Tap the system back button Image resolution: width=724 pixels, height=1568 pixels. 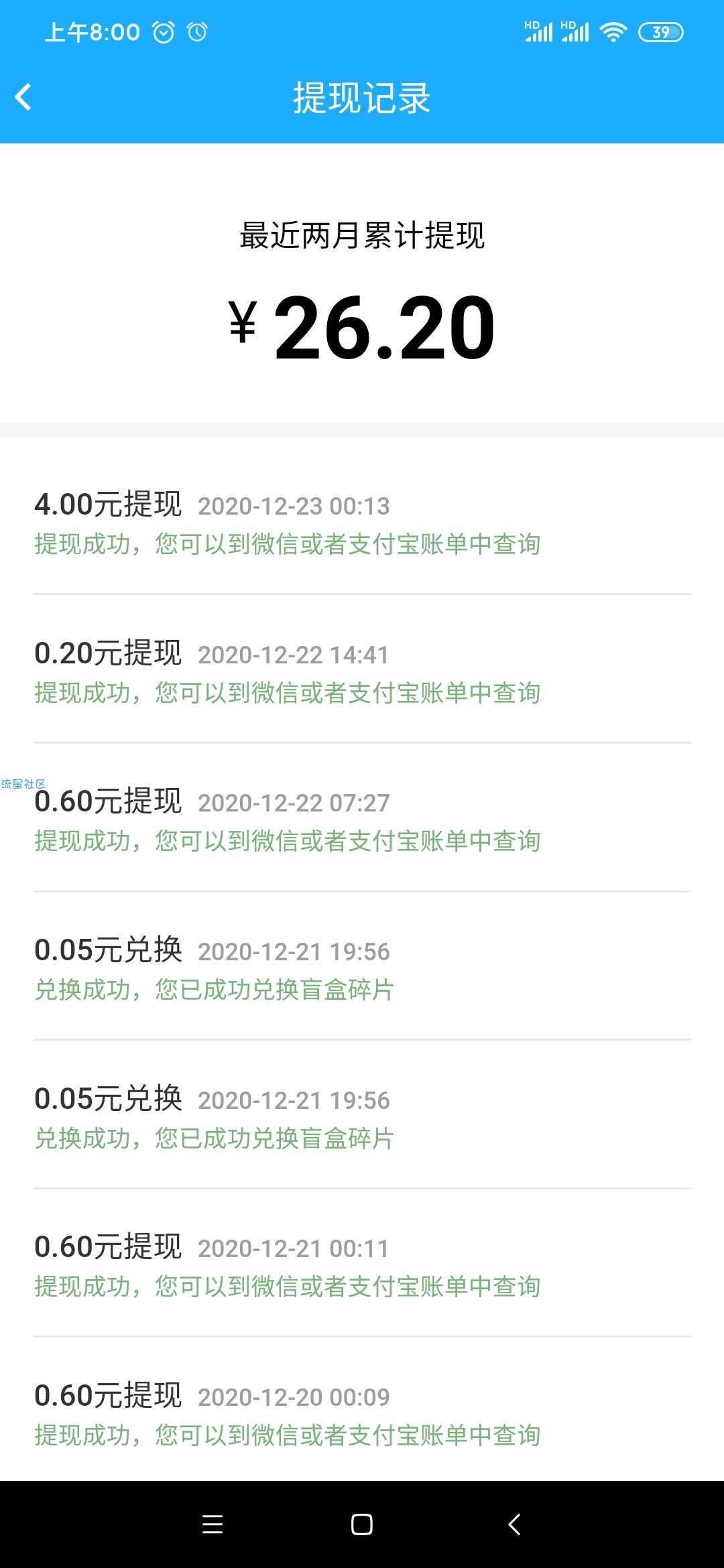tap(514, 1524)
